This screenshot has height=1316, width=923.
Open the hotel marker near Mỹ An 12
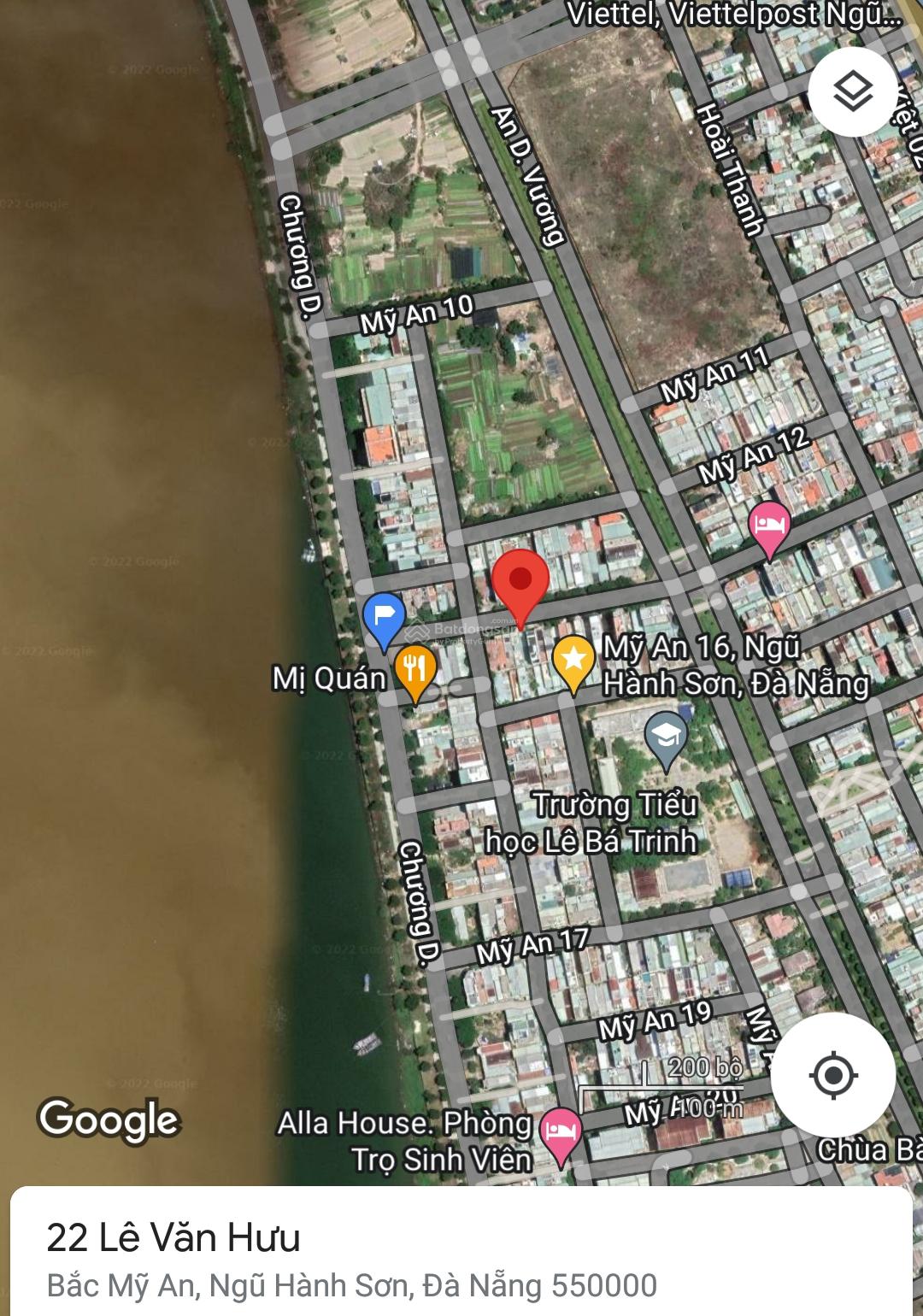point(769,526)
